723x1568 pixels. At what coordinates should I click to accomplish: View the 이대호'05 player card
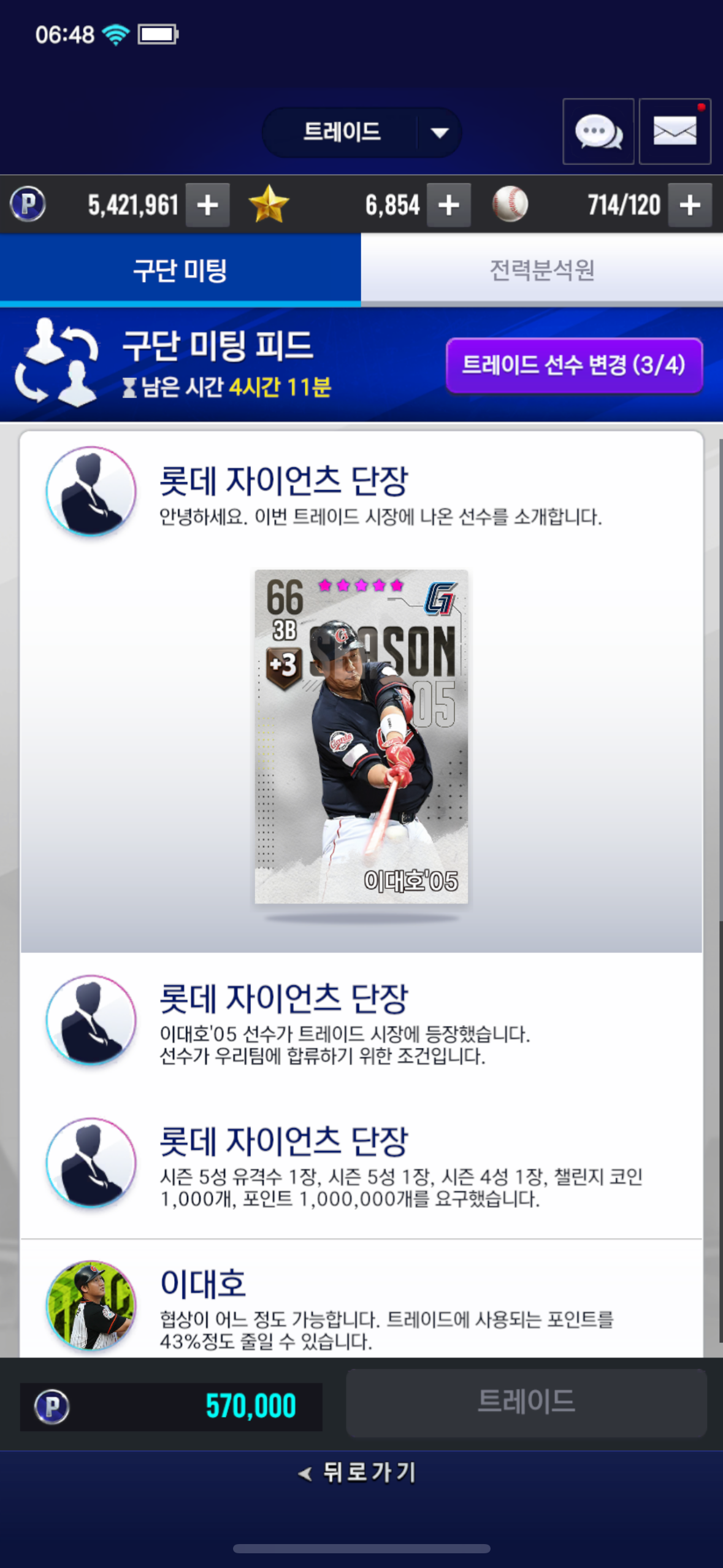pyautogui.click(x=361, y=736)
